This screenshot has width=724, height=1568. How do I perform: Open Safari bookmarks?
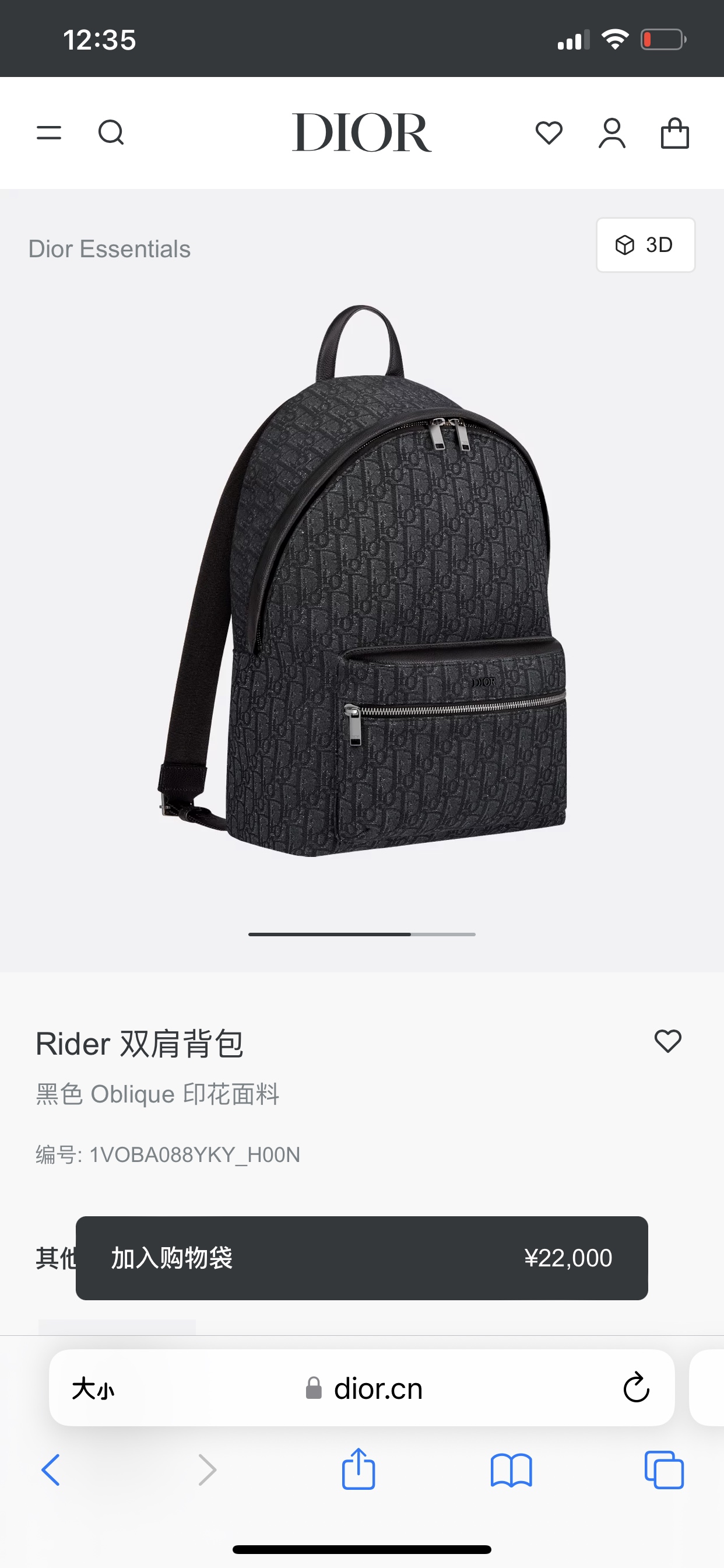[x=511, y=1470]
